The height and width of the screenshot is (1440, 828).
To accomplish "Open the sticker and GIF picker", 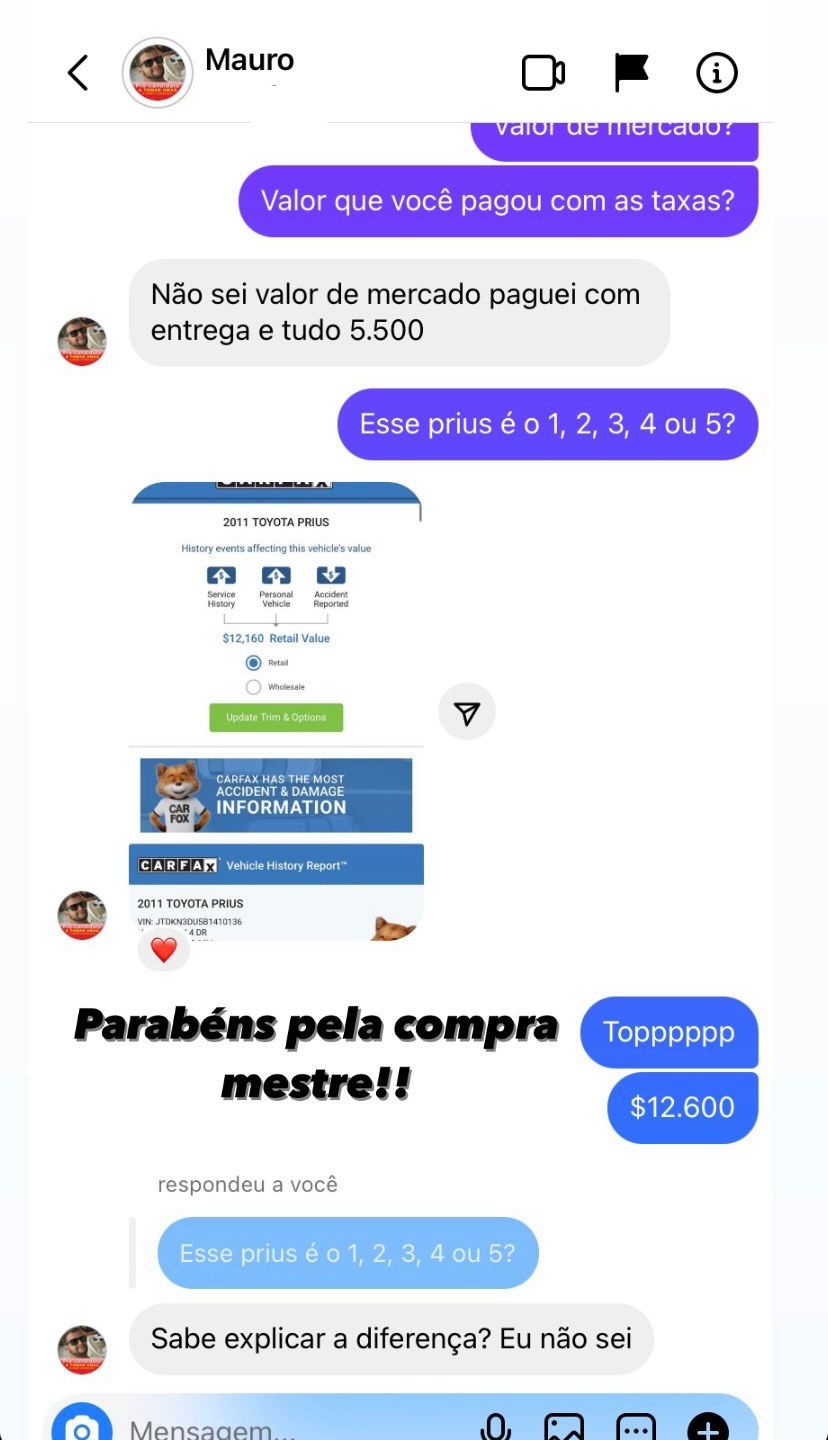I will tap(636, 1427).
